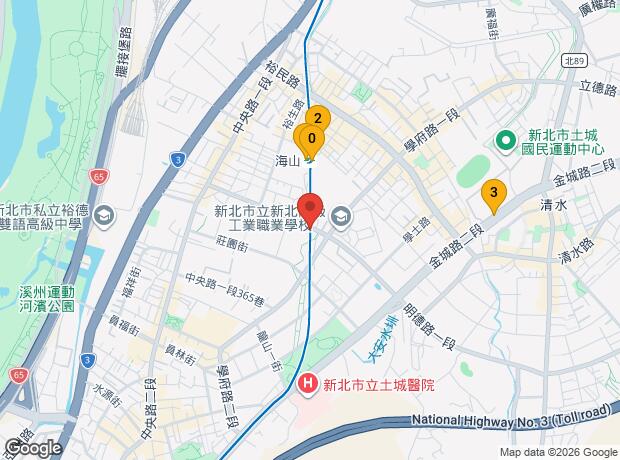Viewport: 620px width, 460px height.
Task: Open the 新北市土城國民運動中心 green place pin
Action: (506, 142)
